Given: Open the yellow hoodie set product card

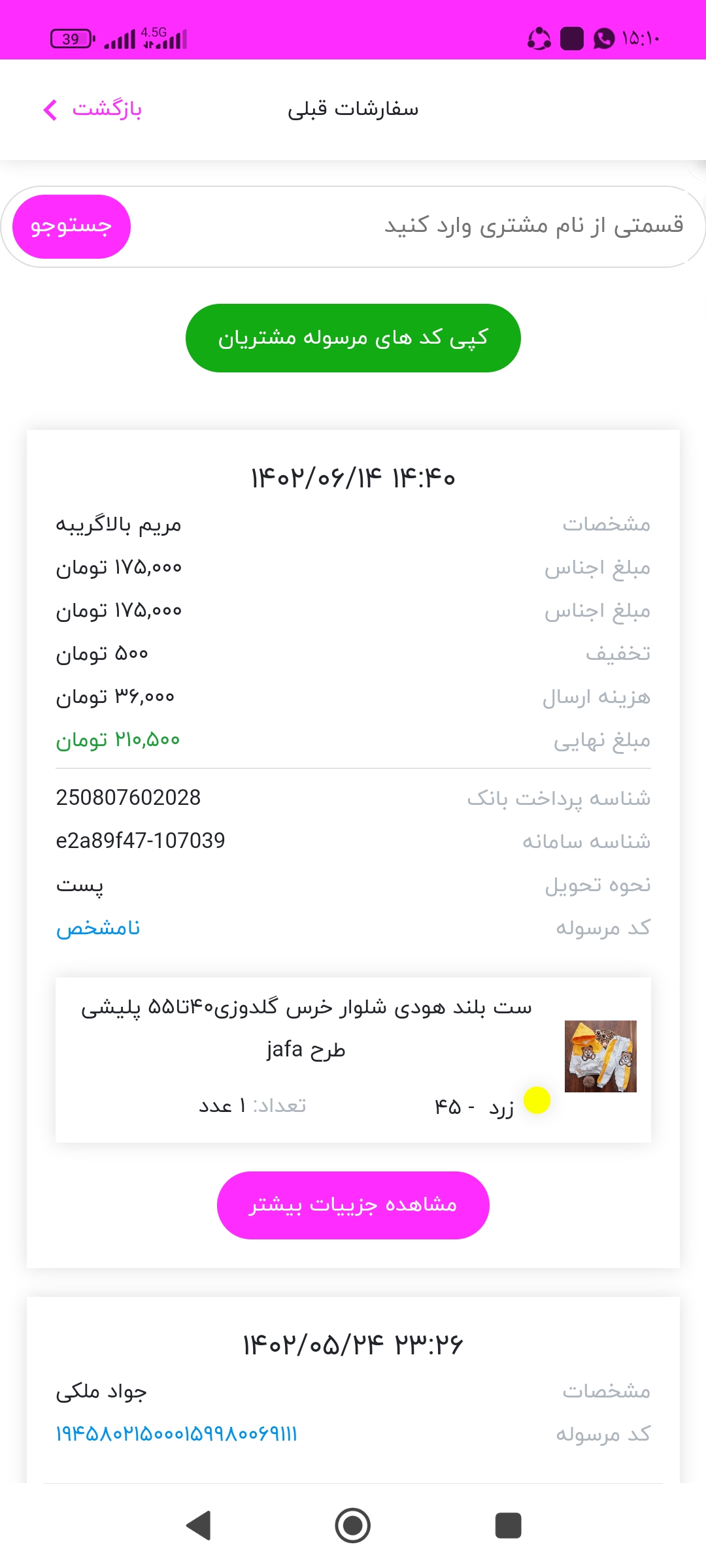Looking at the screenshot, I should (x=353, y=1060).
